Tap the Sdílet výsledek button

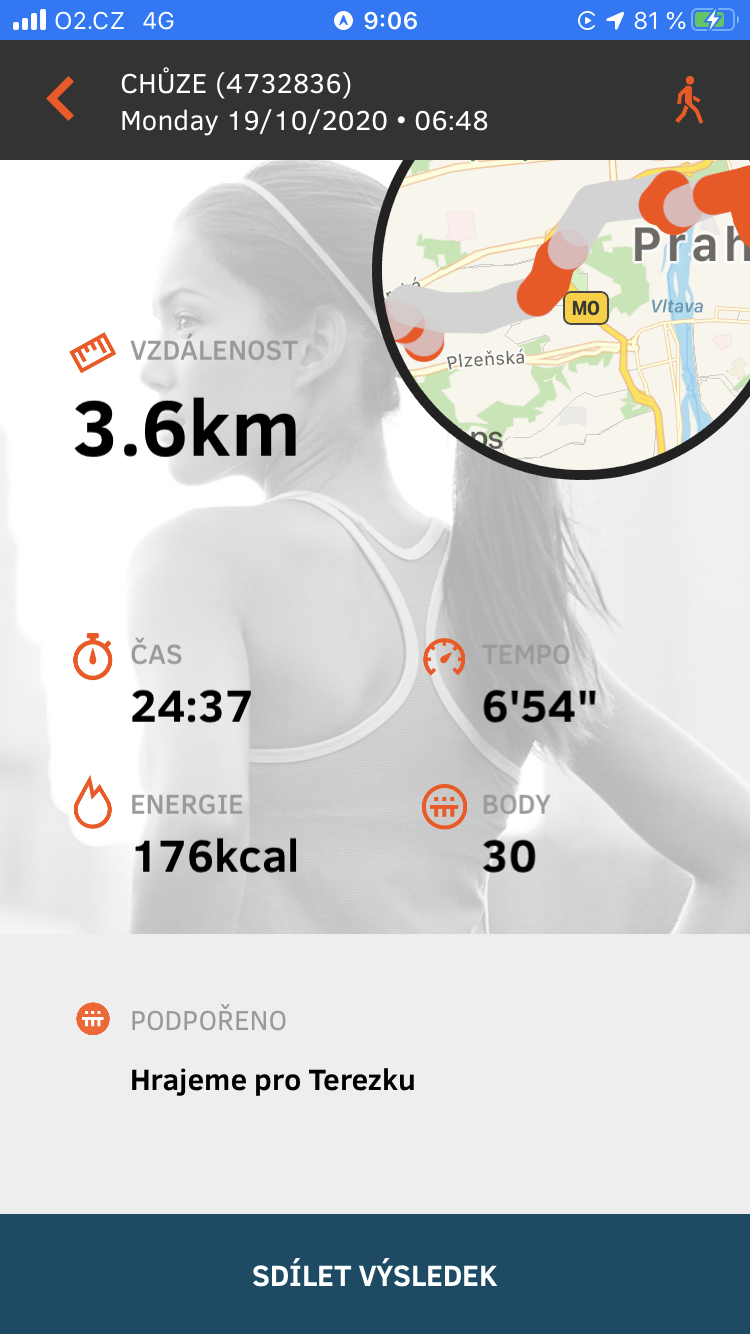375,1275
